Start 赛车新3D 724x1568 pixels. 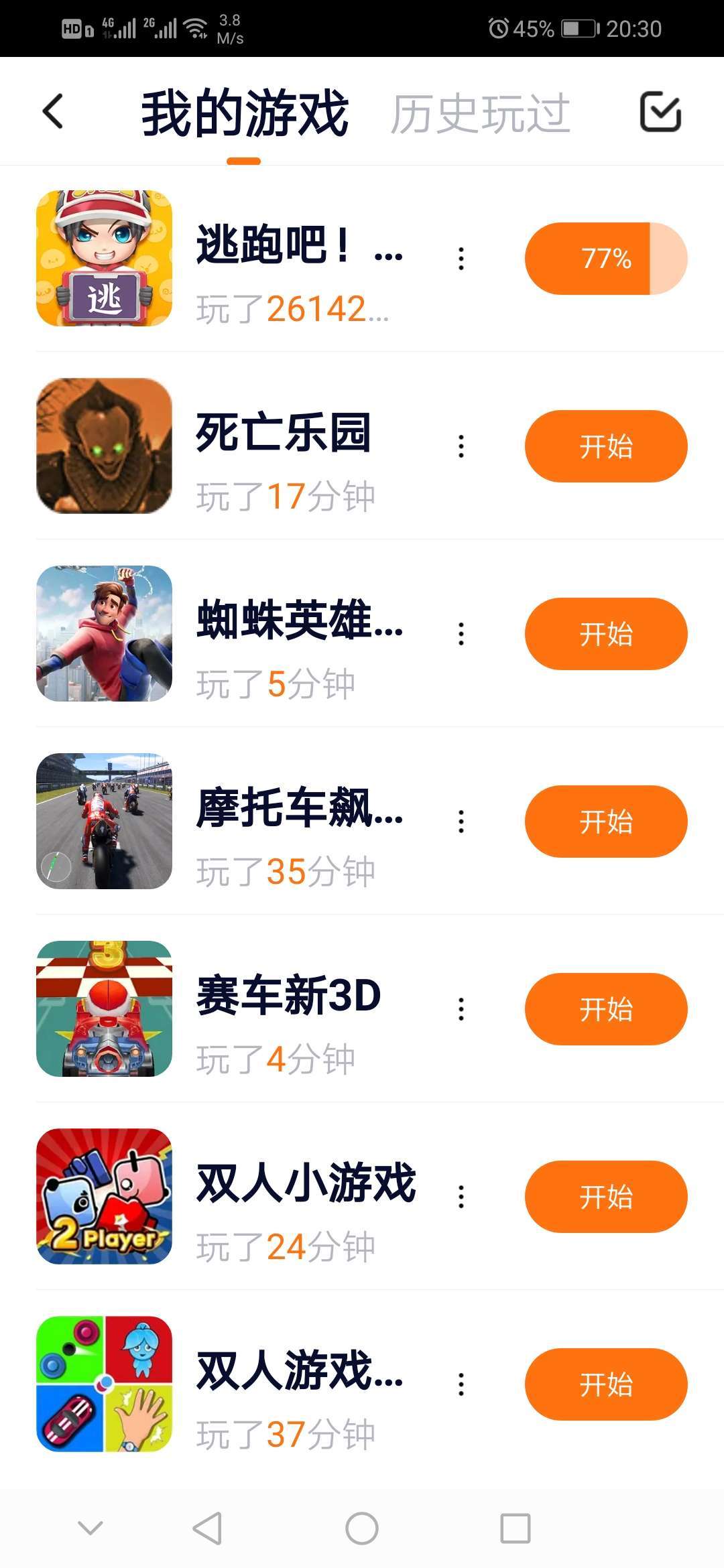[606, 1009]
